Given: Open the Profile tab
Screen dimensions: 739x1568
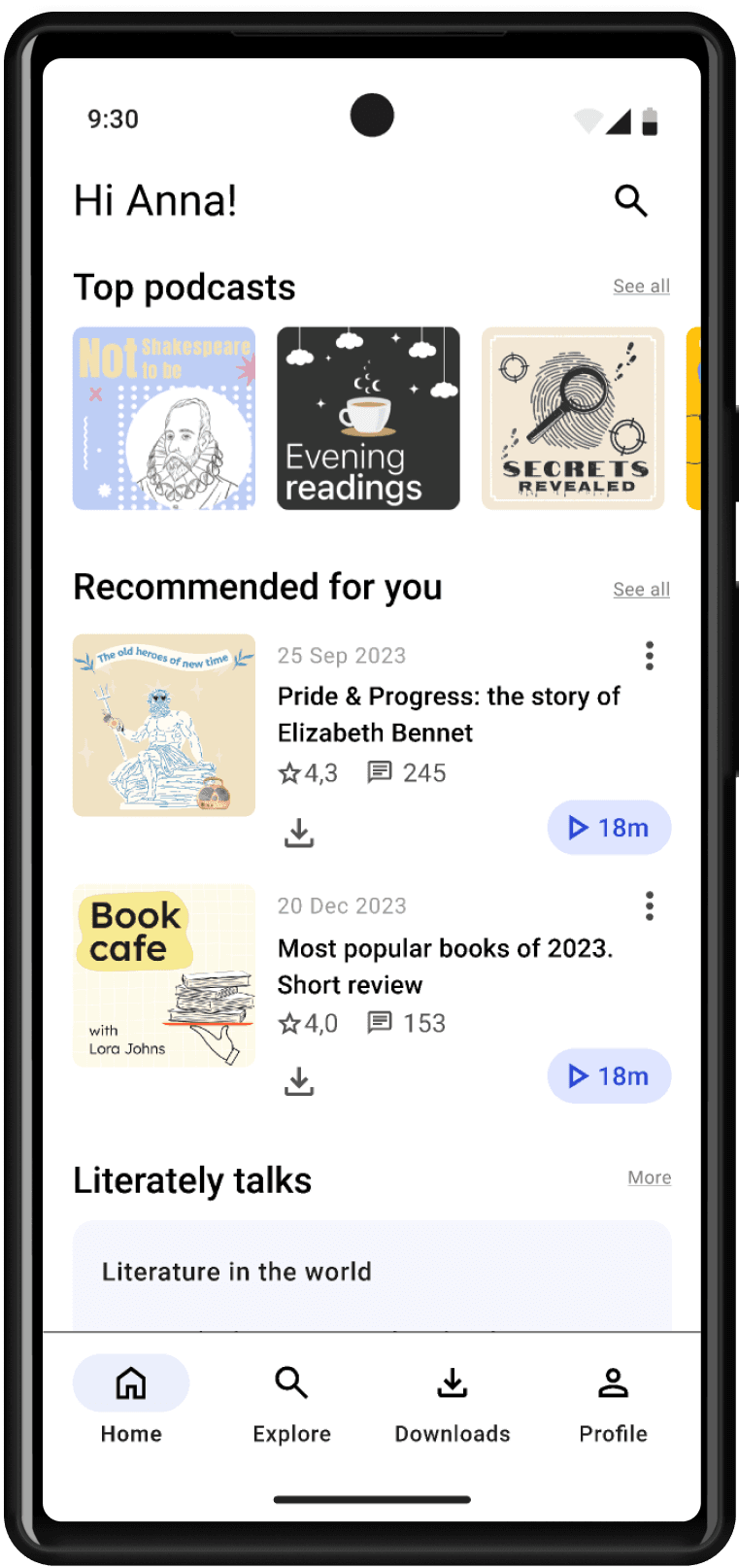Looking at the screenshot, I should pos(613,1401).
